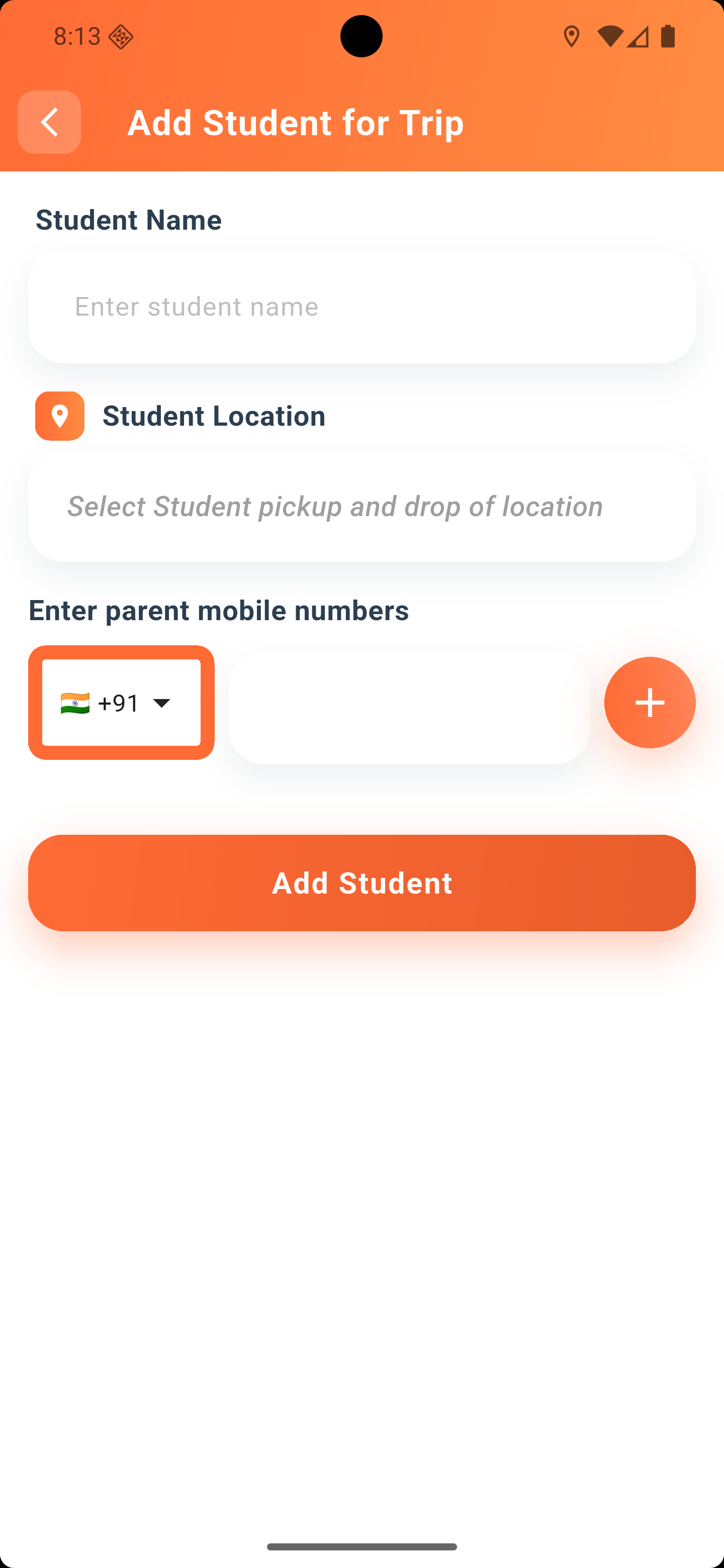Click the Wi-Fi status icon
Screen dimensions: 724x1568
611,37
